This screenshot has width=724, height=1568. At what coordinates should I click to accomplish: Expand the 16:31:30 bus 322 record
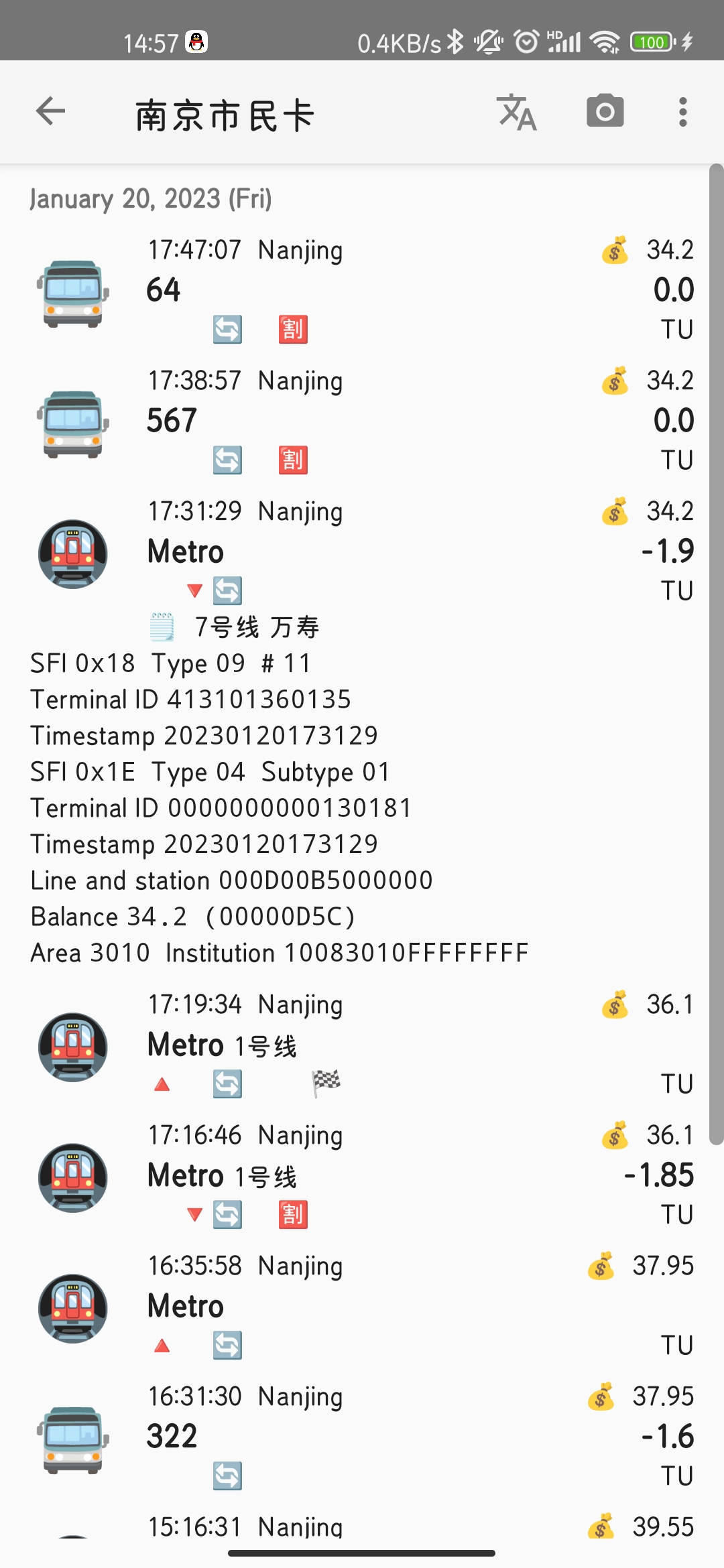pyautogui.click(x=362, y=1437)
